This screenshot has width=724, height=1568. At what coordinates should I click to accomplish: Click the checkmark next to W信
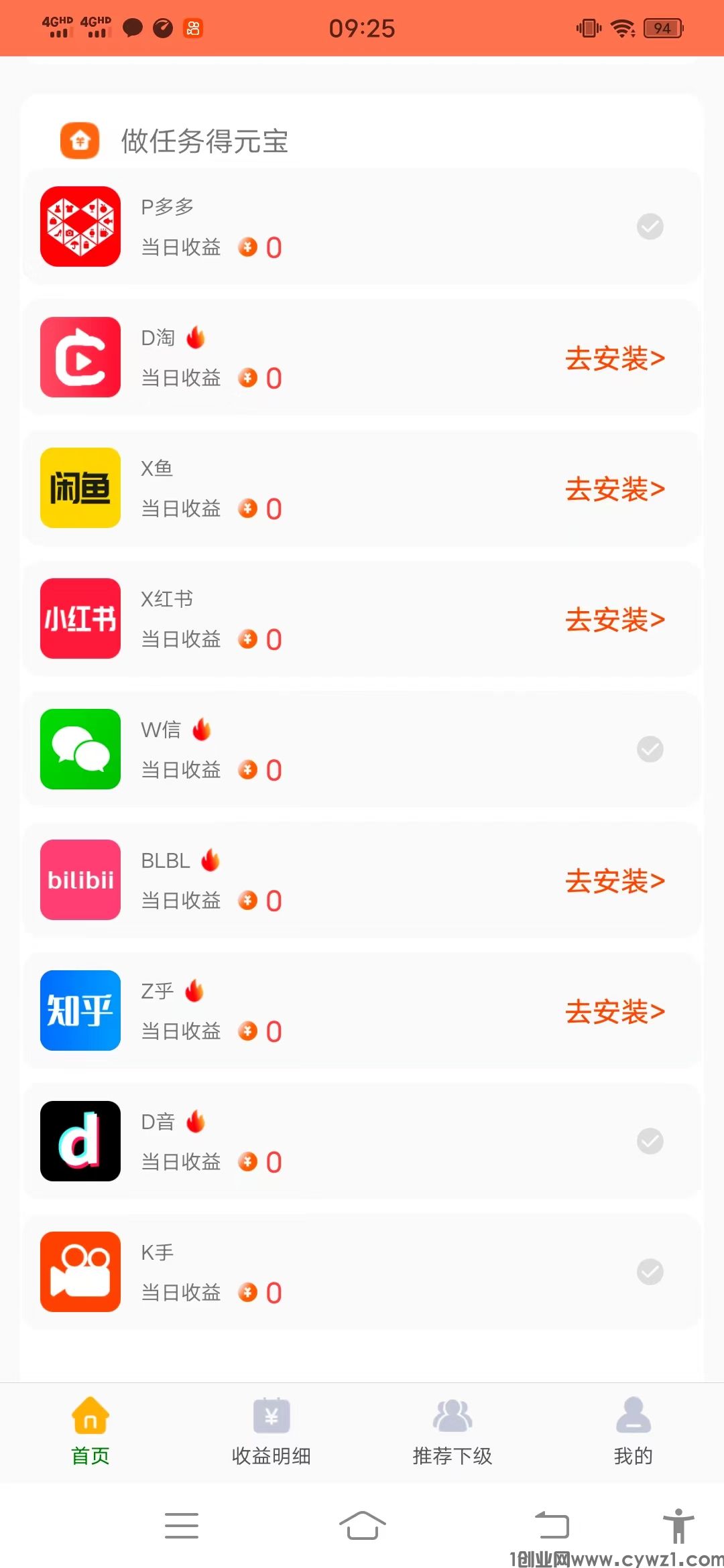[649, 749]
